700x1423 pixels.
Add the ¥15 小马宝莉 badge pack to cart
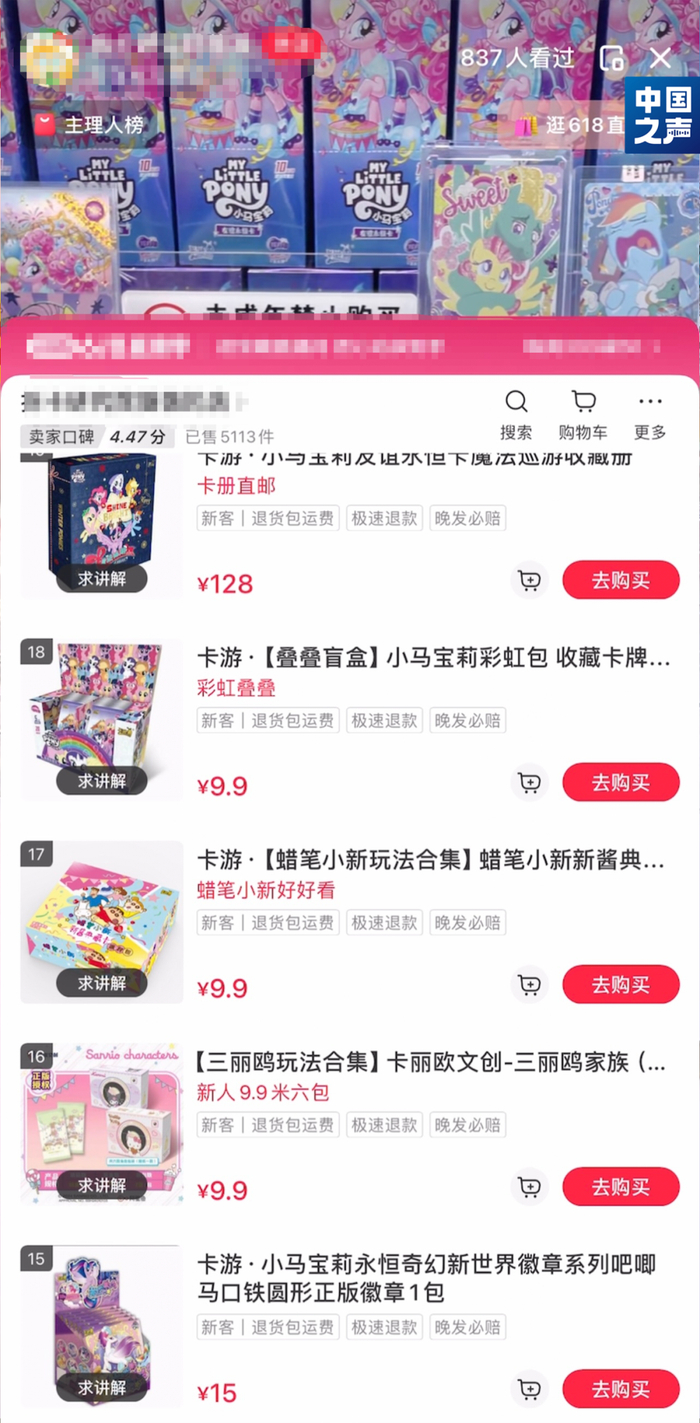pos(529,1389)
